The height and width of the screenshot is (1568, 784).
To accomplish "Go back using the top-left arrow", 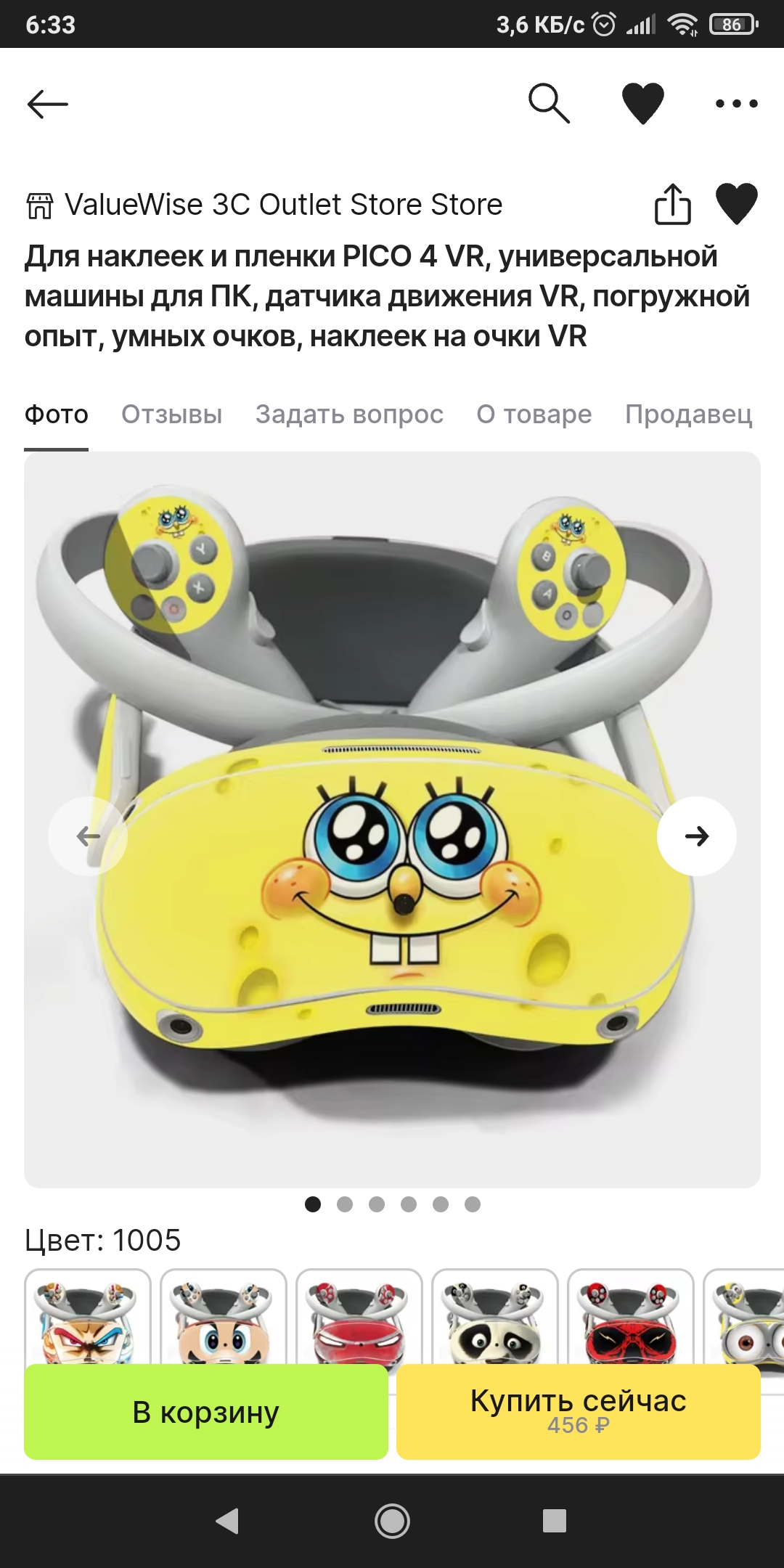I will pyautogui.click(x=47, y=104).
